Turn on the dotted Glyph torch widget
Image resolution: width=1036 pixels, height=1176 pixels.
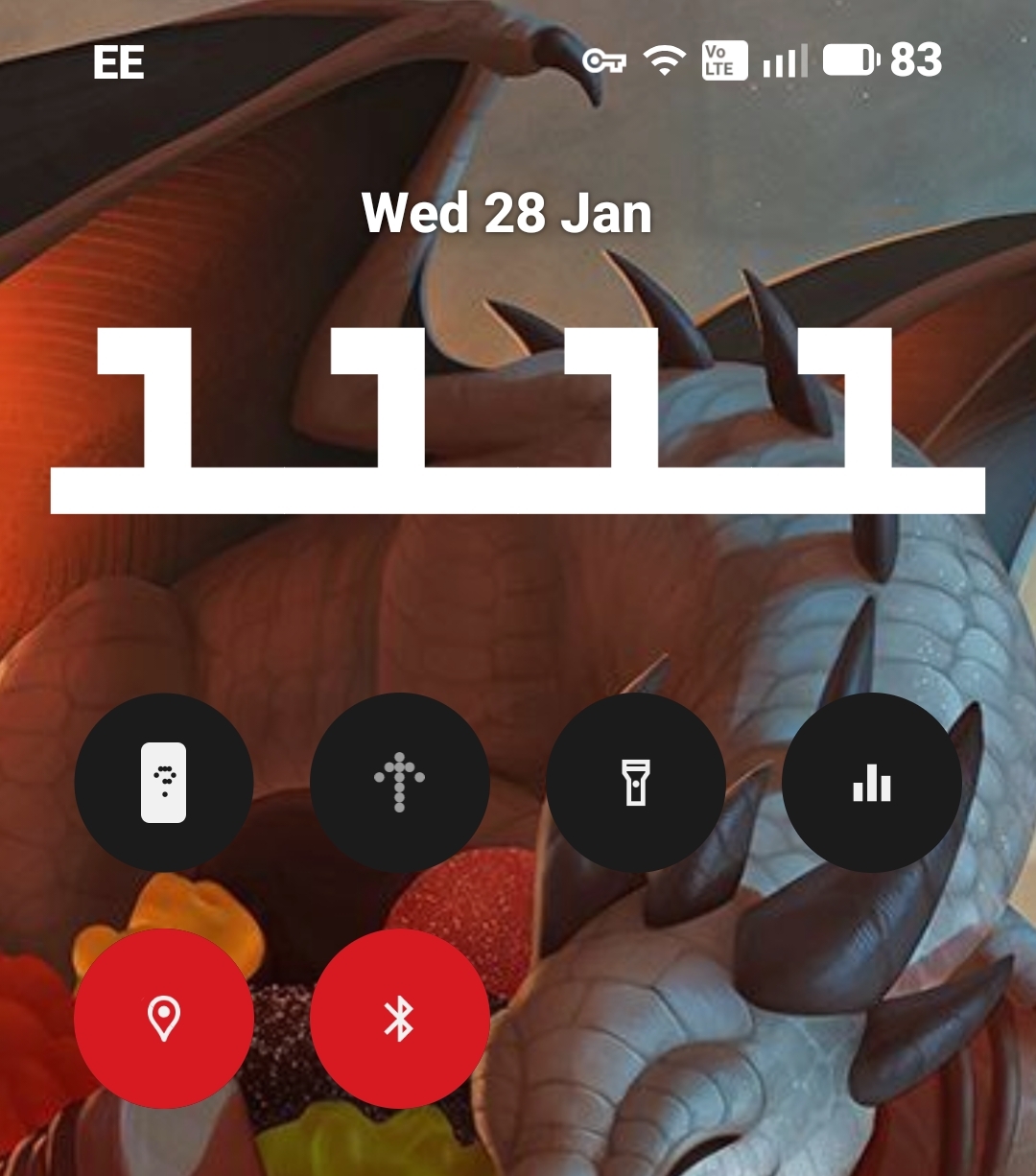[x=399, y=782]
